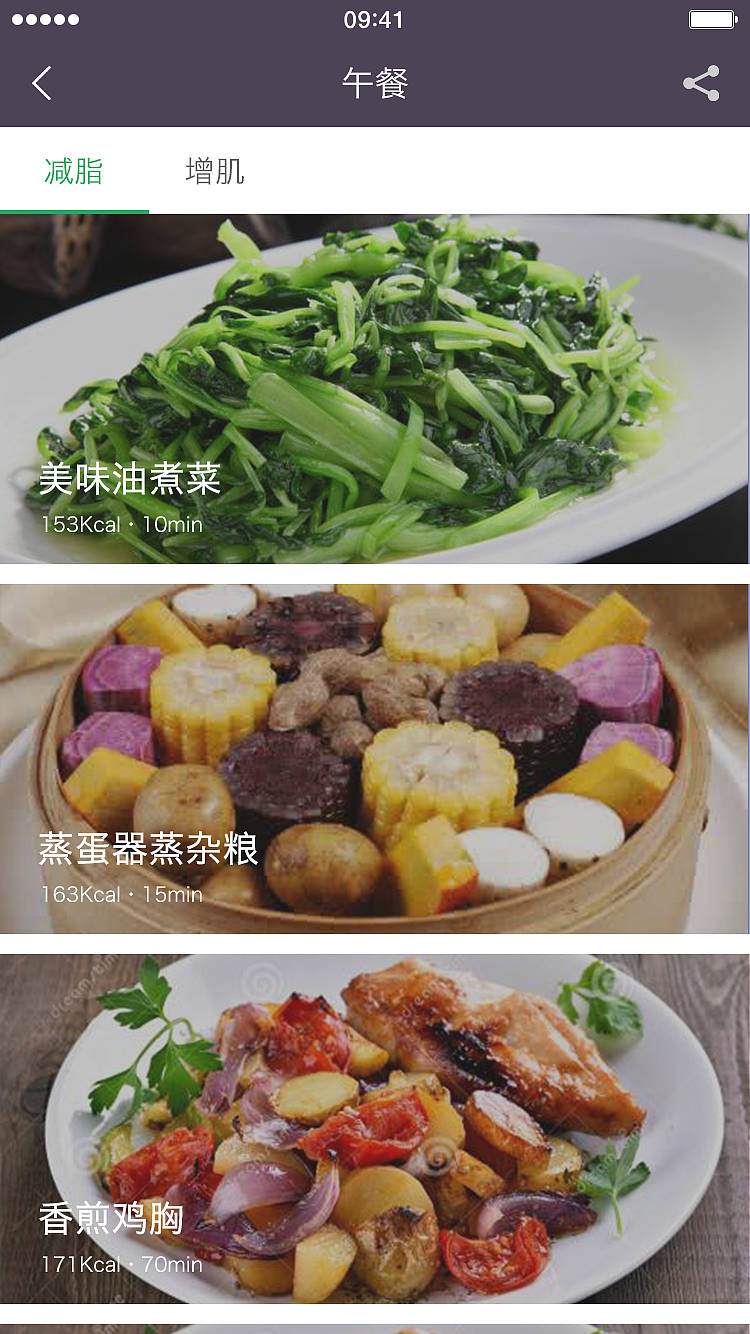
Task: View the 香煎鸡胸 recipe card
Action: [374, 1128]
